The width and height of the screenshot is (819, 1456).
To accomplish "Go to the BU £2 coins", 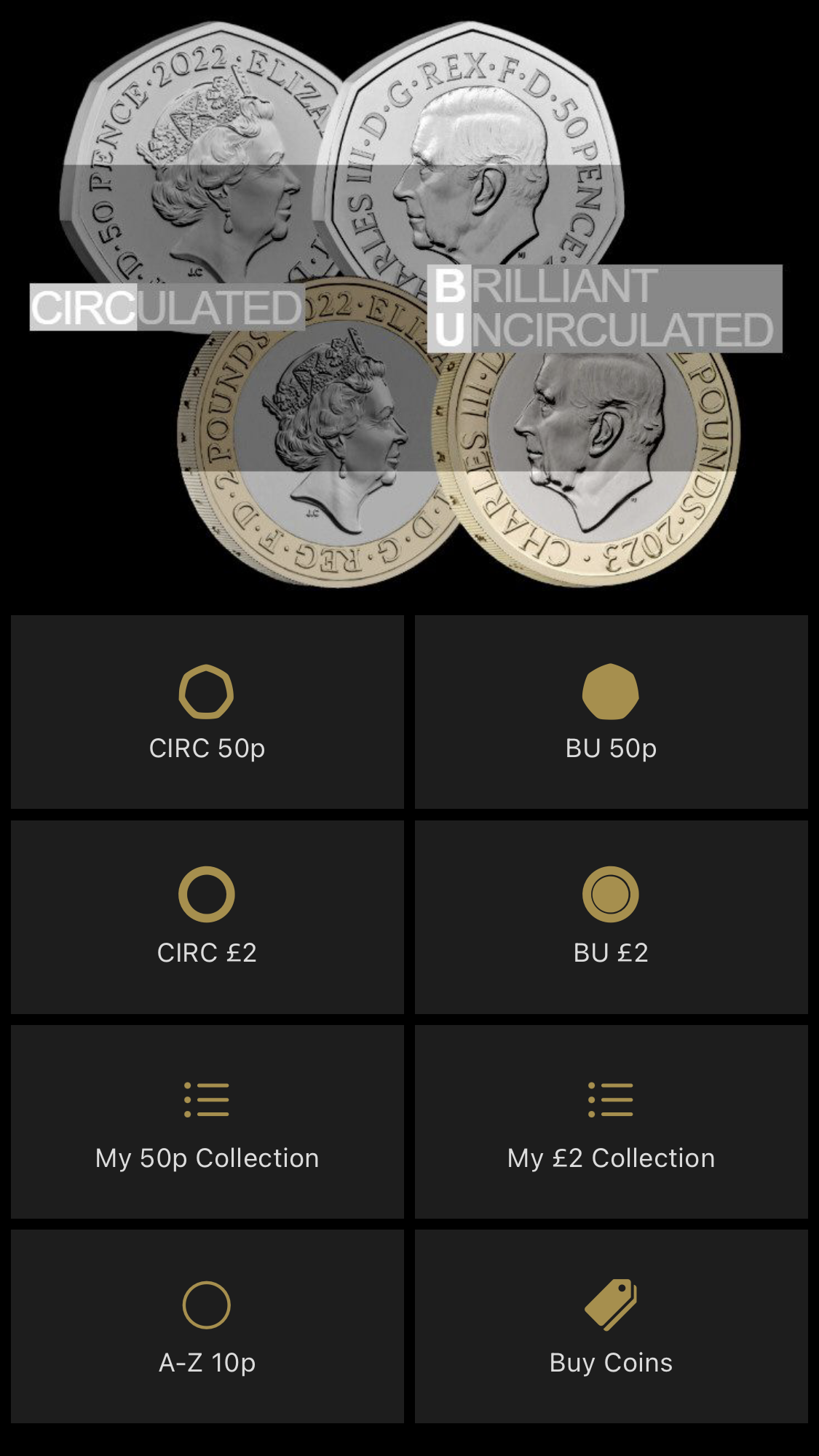I will tap(612, 917).
